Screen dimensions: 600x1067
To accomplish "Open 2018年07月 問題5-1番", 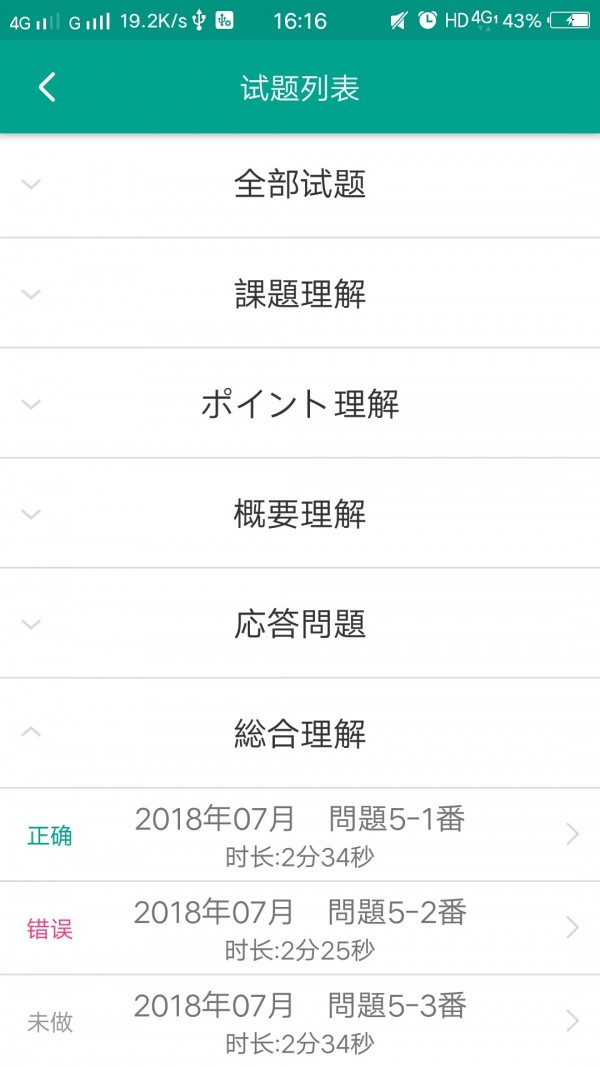I will [x=299, y=835].
